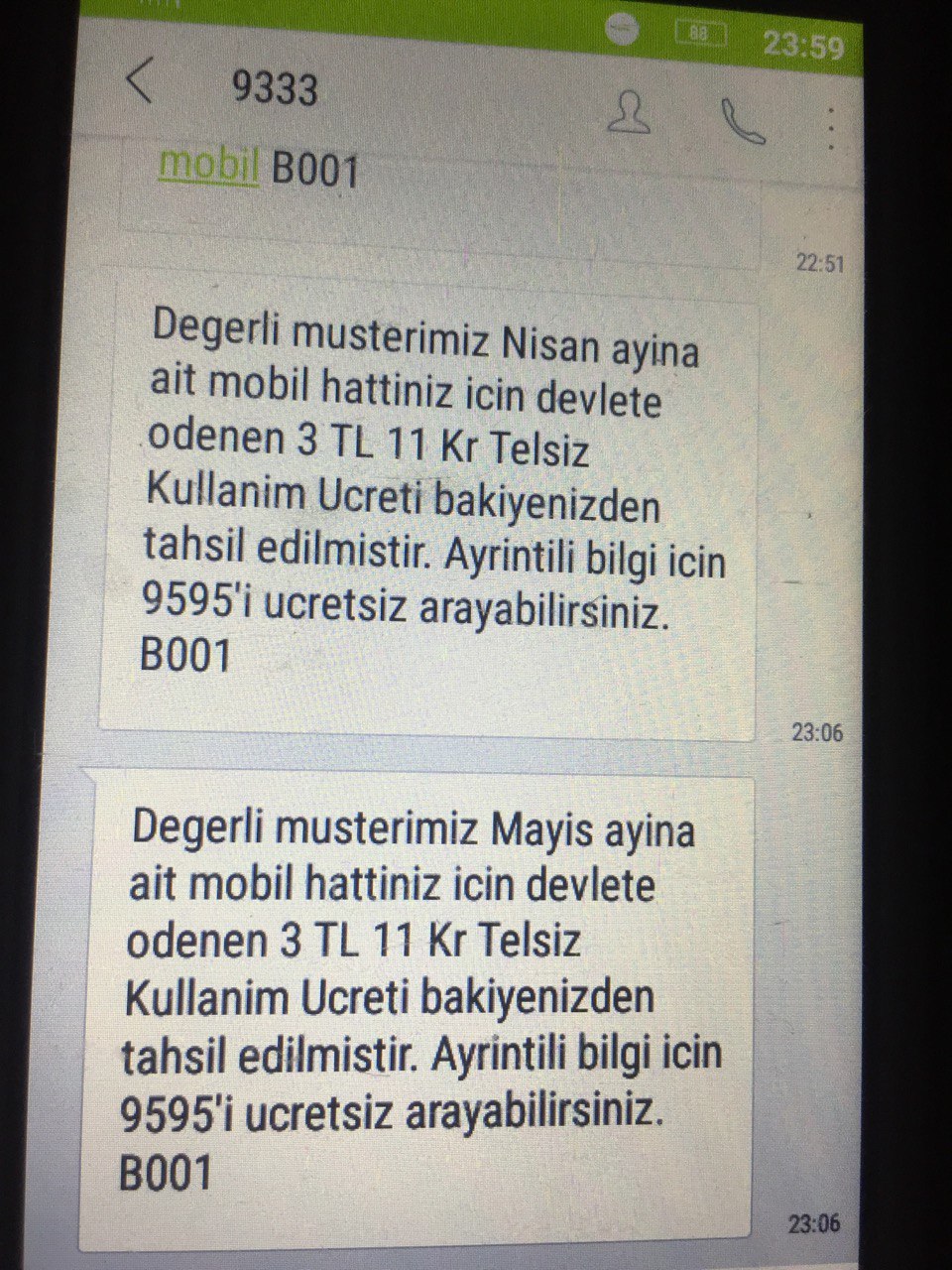
Task: Open the underlined mobil link
Action: pos(208,165)
